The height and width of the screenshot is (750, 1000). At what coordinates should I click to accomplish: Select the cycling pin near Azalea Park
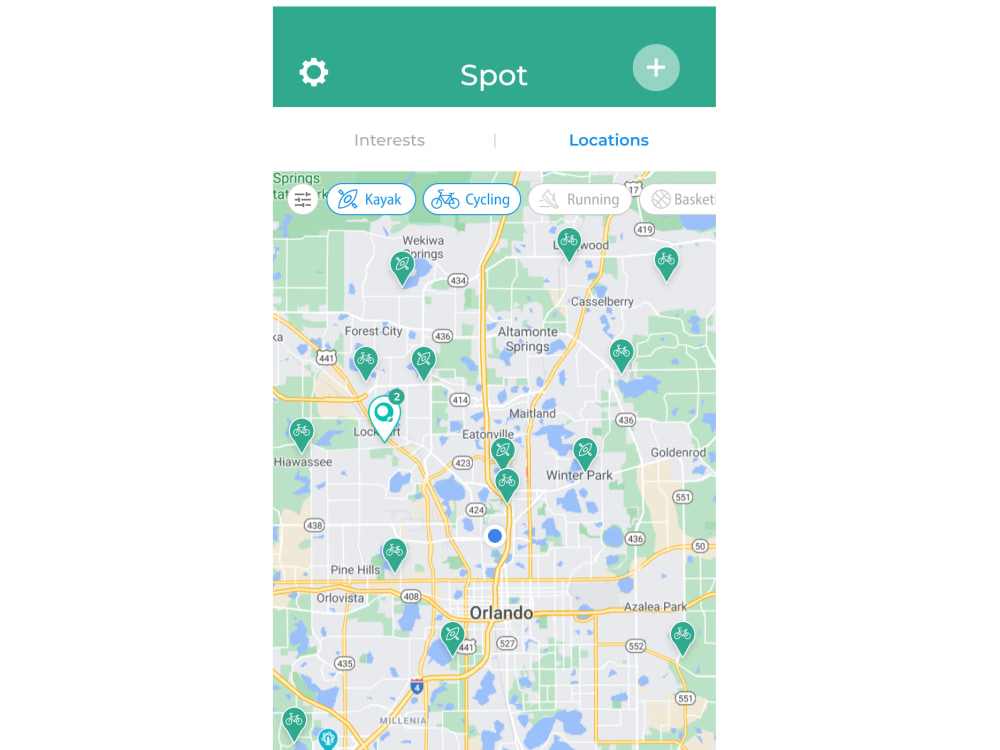pos(682,635)
